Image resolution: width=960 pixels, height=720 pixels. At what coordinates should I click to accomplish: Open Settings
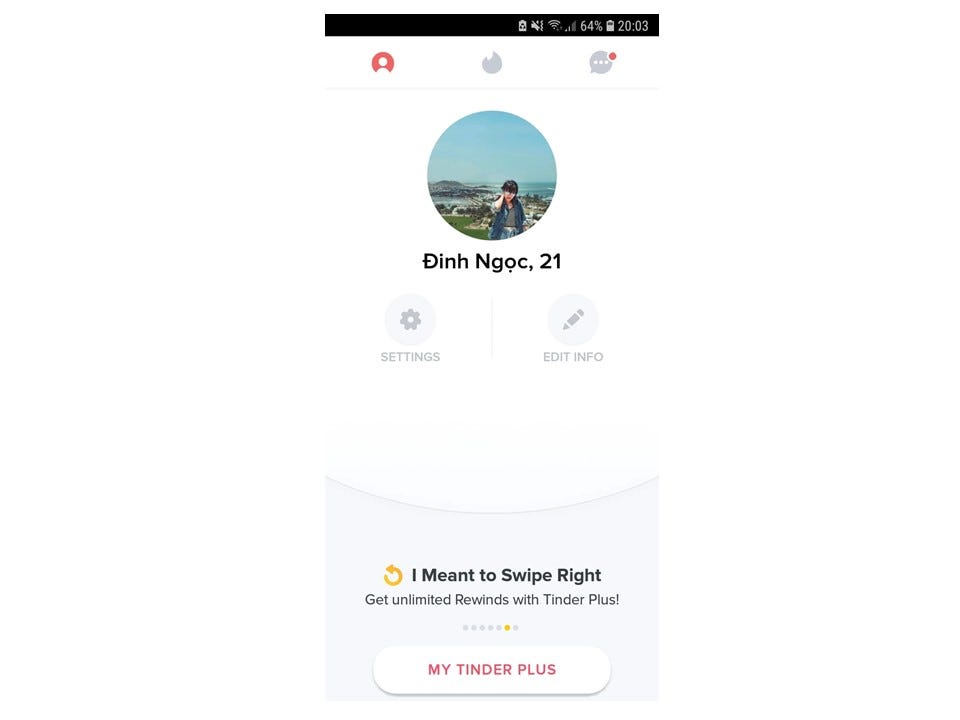pyautogui.click(x=410, y=320)
